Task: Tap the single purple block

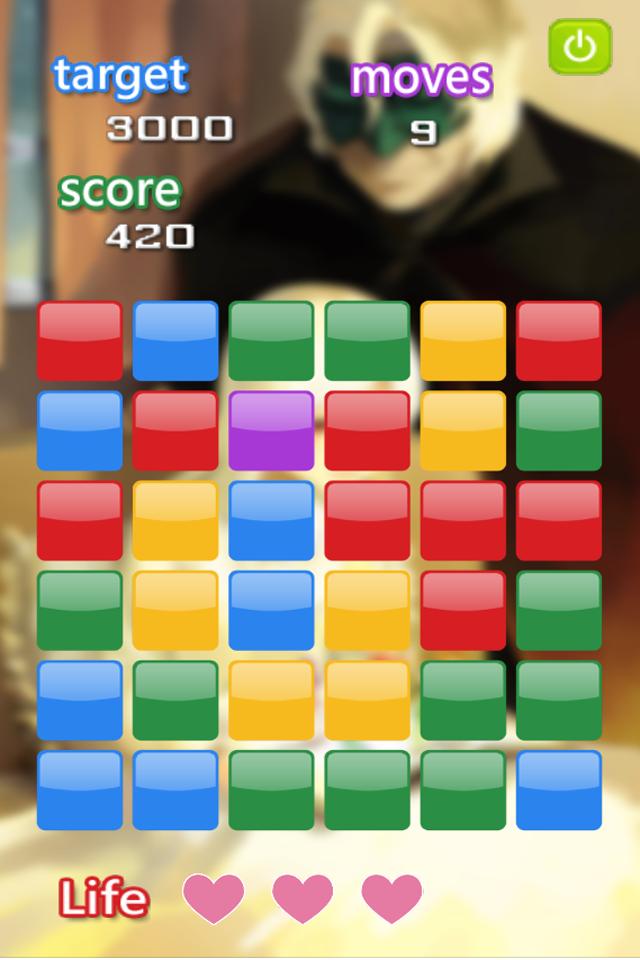Action: tap(271, 430)
